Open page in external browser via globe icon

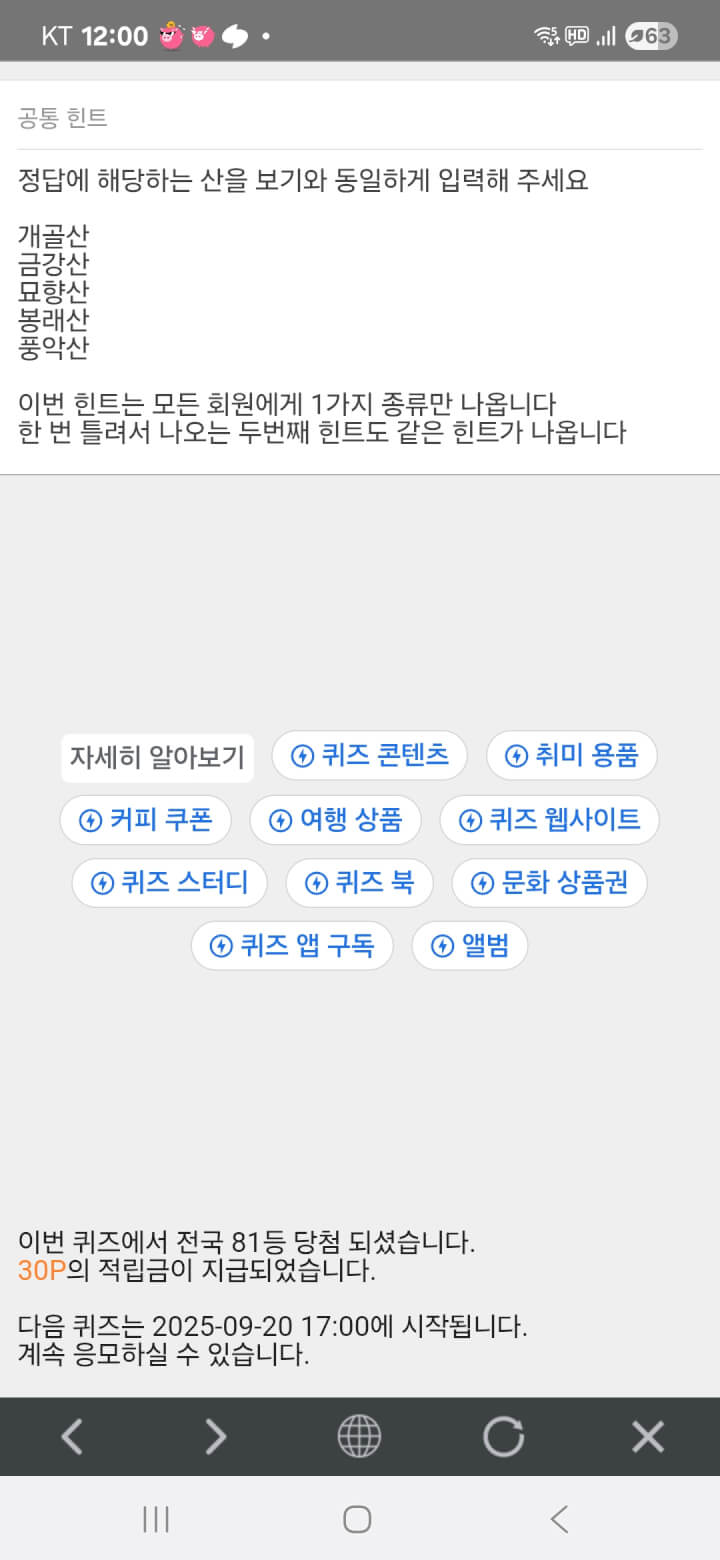(359, 1437)
